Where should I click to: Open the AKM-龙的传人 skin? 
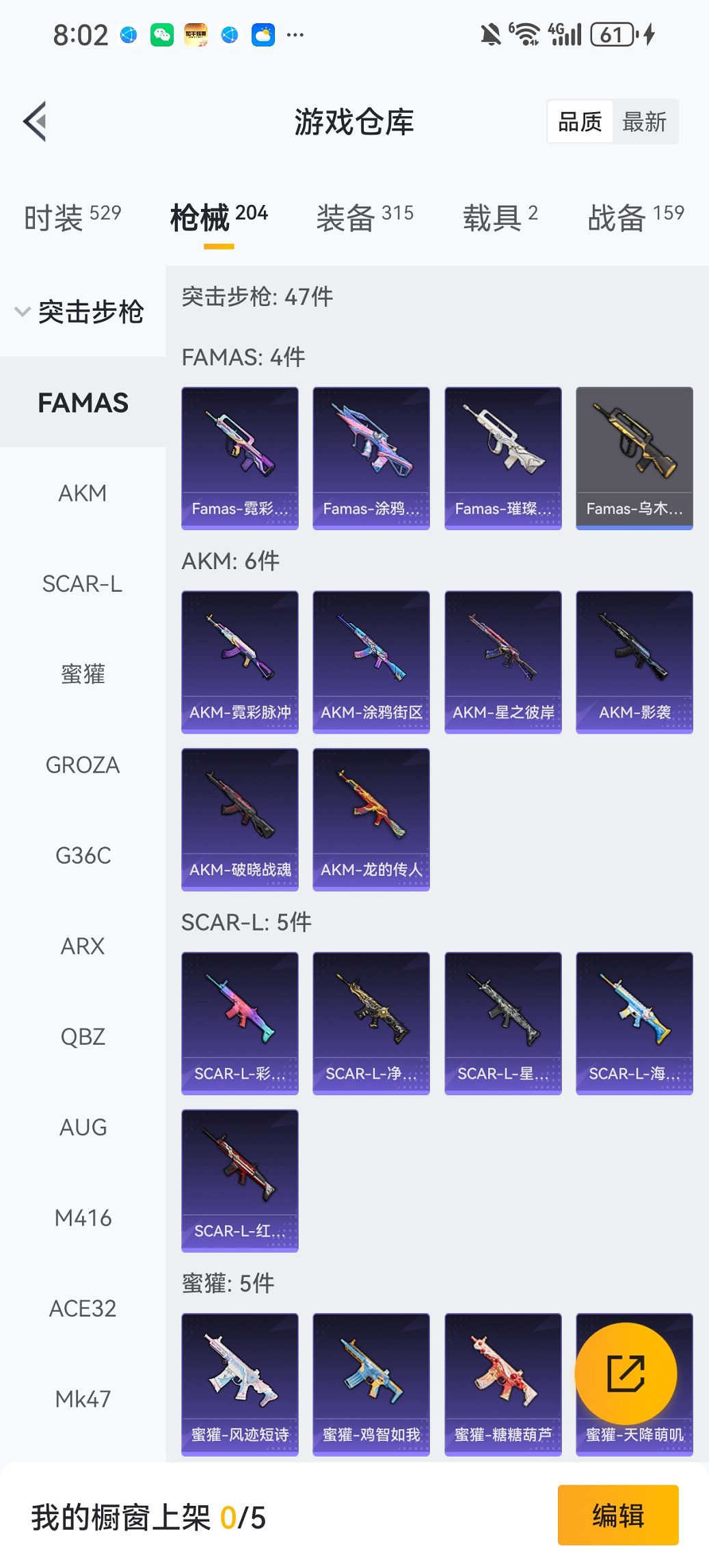coord(371,819)
